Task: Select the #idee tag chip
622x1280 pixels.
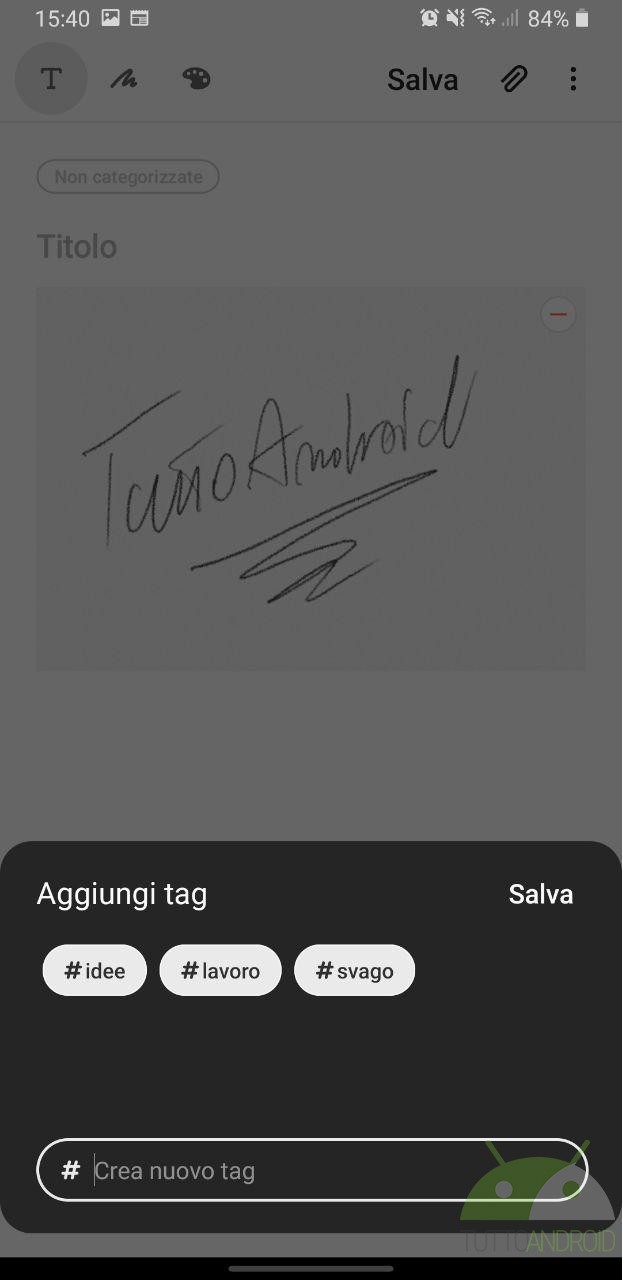Action: click(x=94, y=970)
